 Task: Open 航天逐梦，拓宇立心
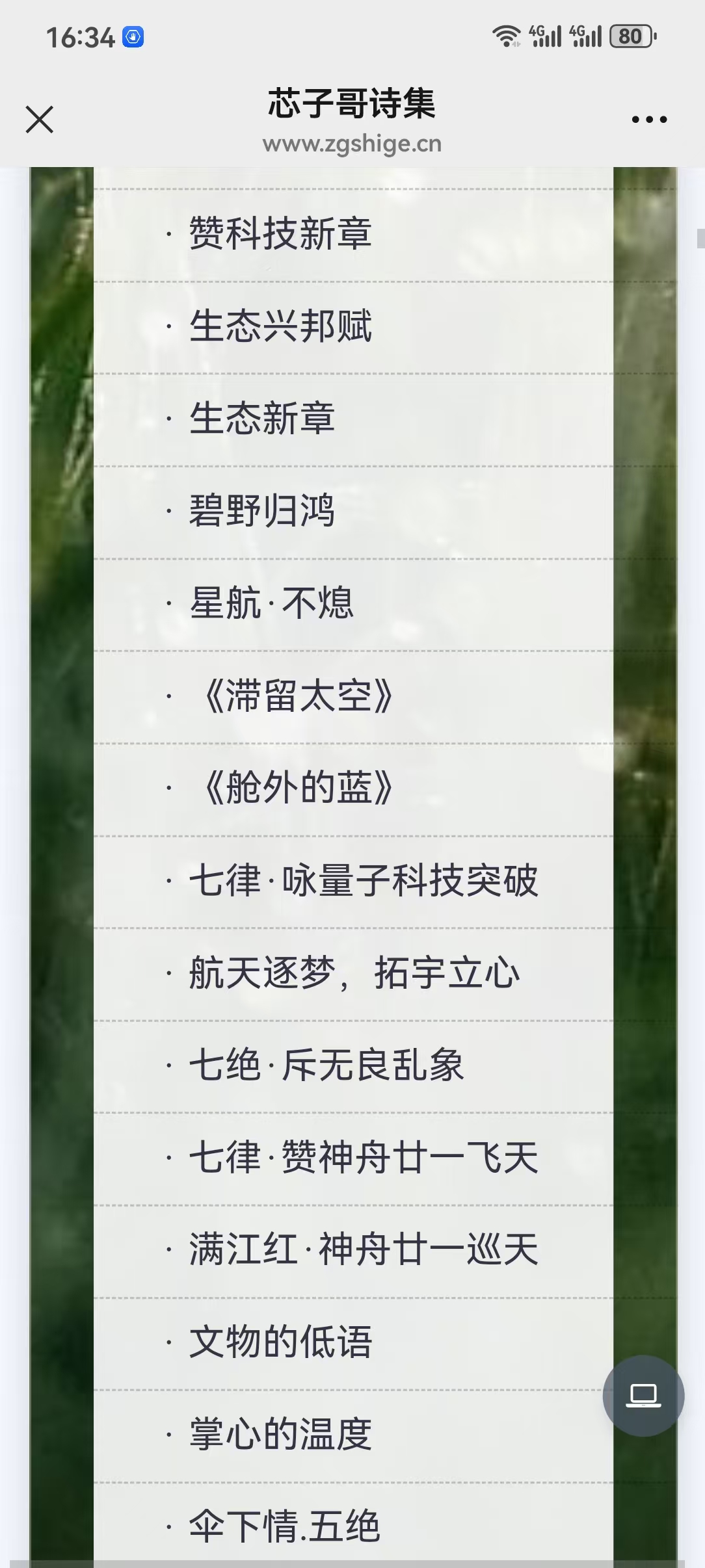coord(354,973)
